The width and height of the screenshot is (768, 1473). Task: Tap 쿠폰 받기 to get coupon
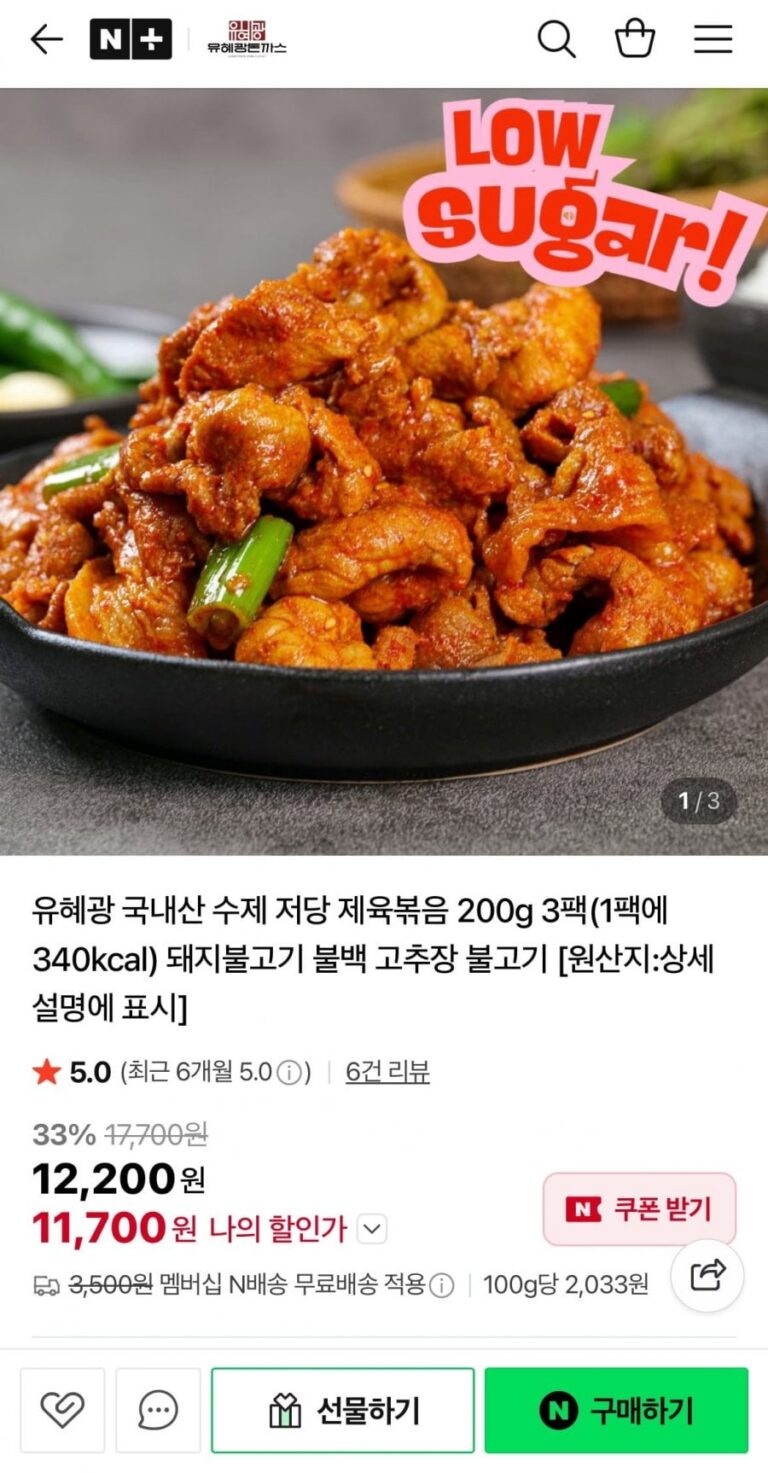coord(639,1209)
